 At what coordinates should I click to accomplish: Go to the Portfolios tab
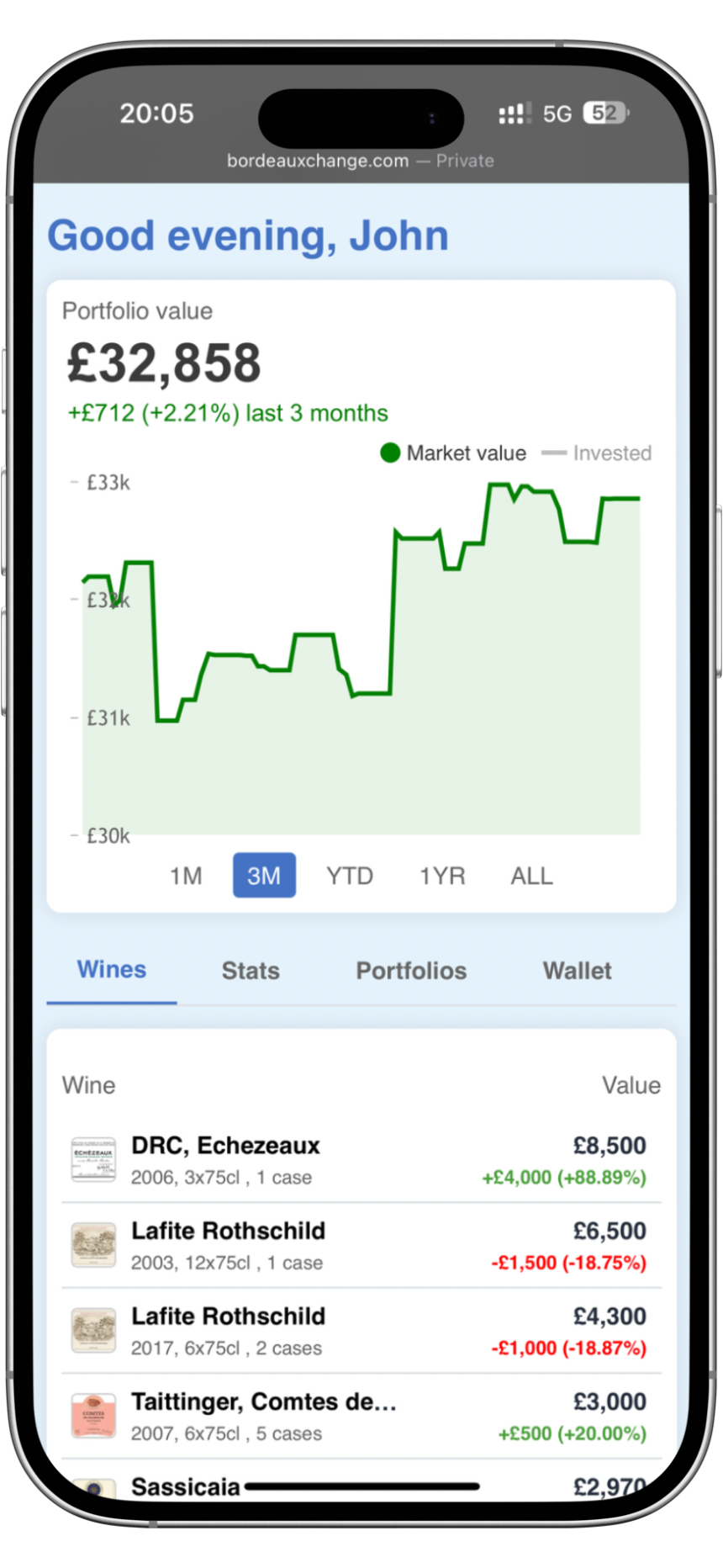[x=411, y=971]
